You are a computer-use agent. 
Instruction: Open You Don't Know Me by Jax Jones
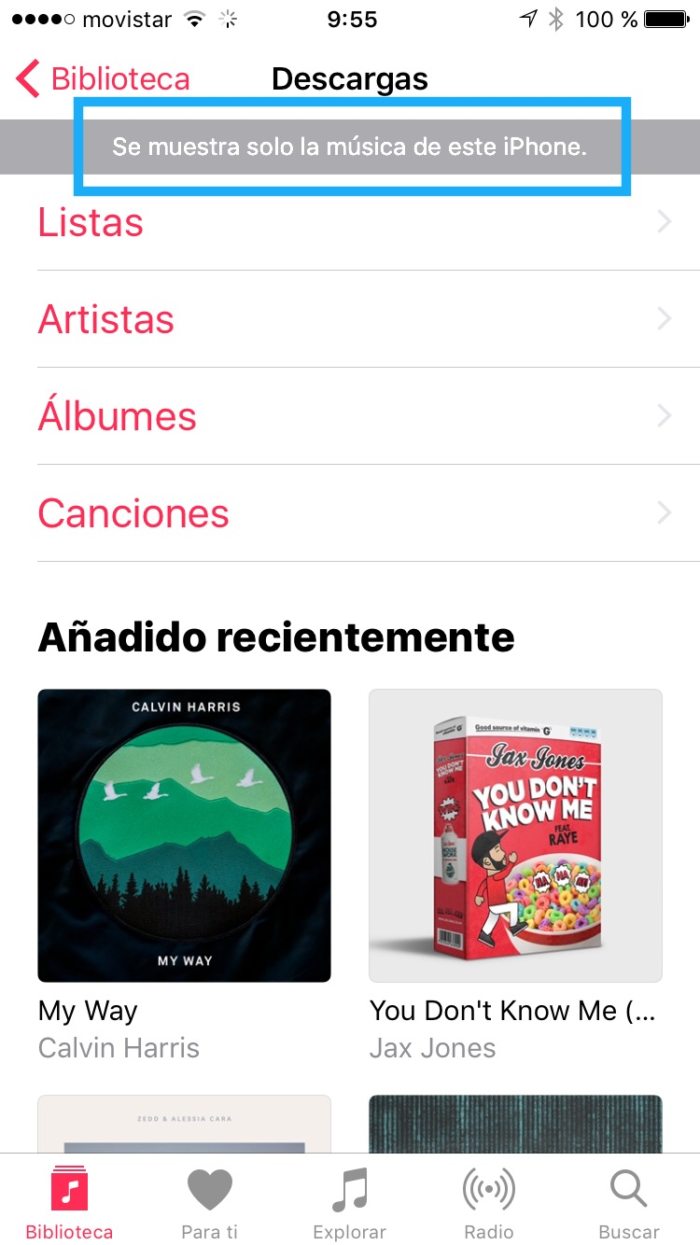click(515, 835)
